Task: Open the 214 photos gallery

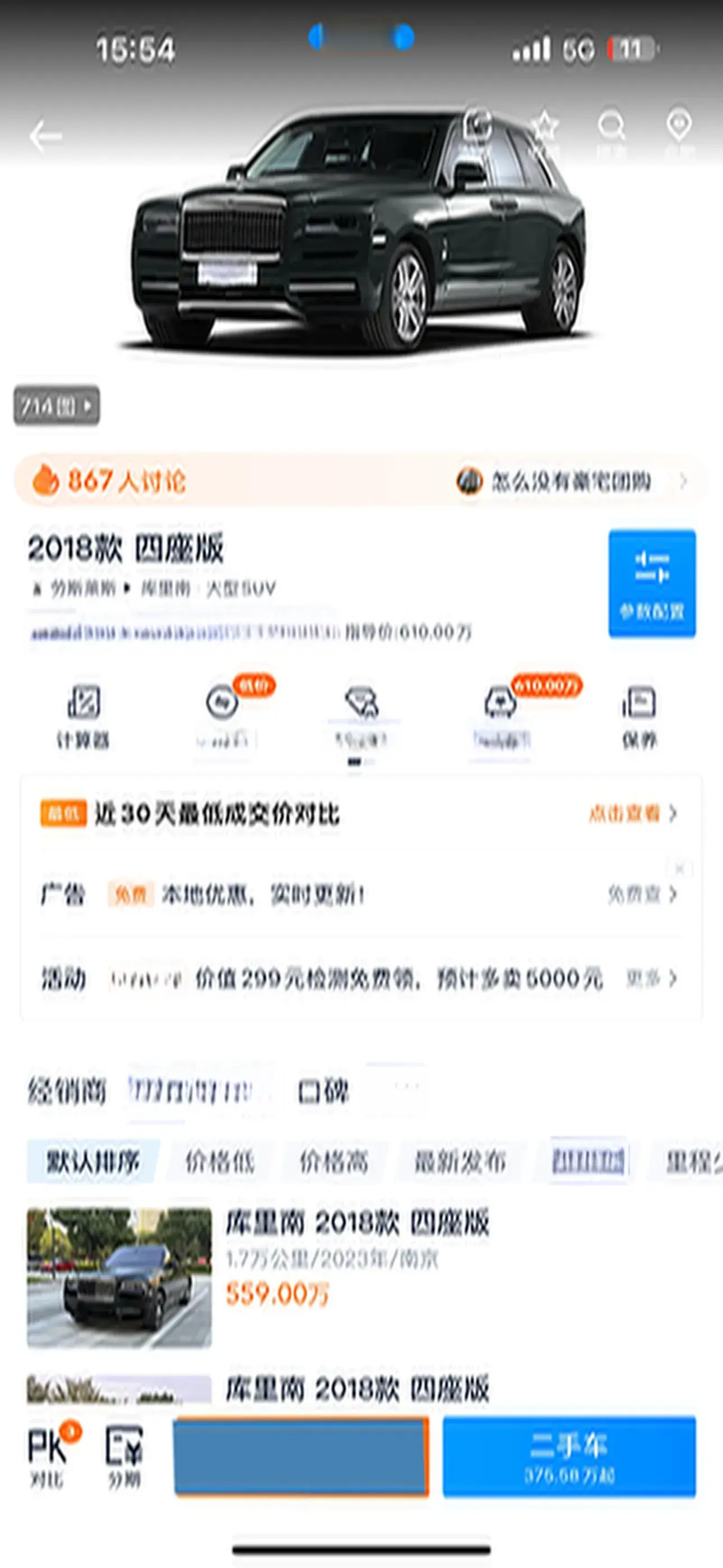Action: 57,405
